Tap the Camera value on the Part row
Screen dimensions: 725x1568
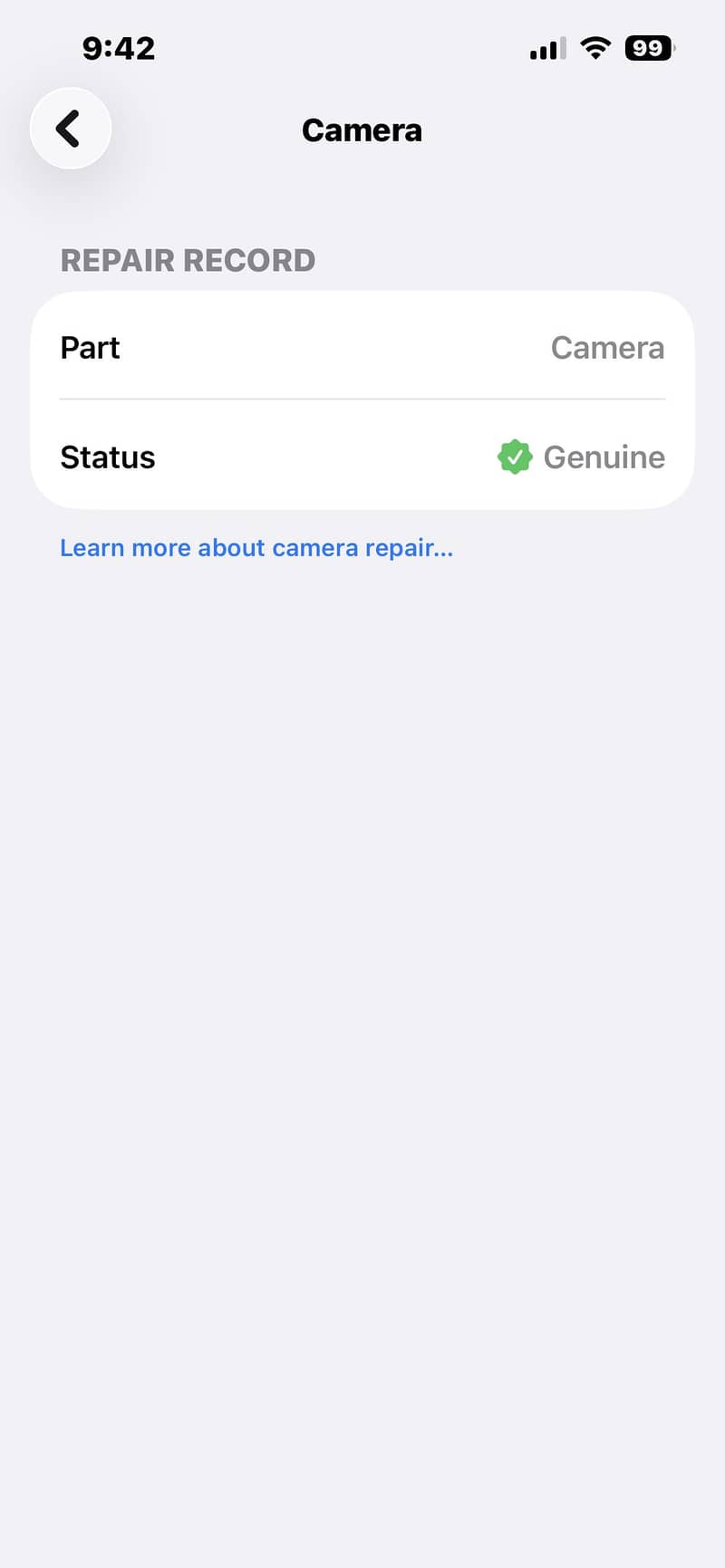(x=607, y=348)
